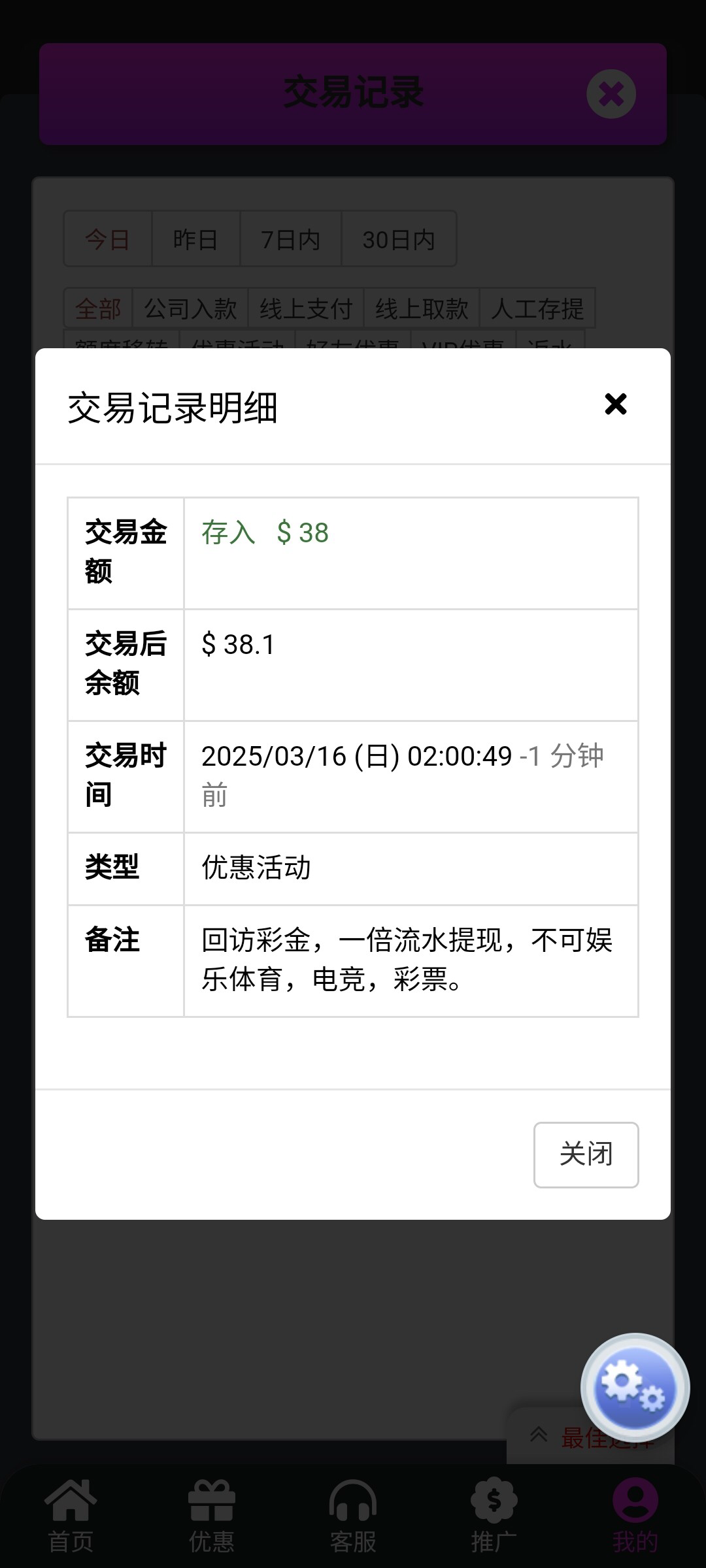Contact 客服 from the bottom bar

point(353,1516)
